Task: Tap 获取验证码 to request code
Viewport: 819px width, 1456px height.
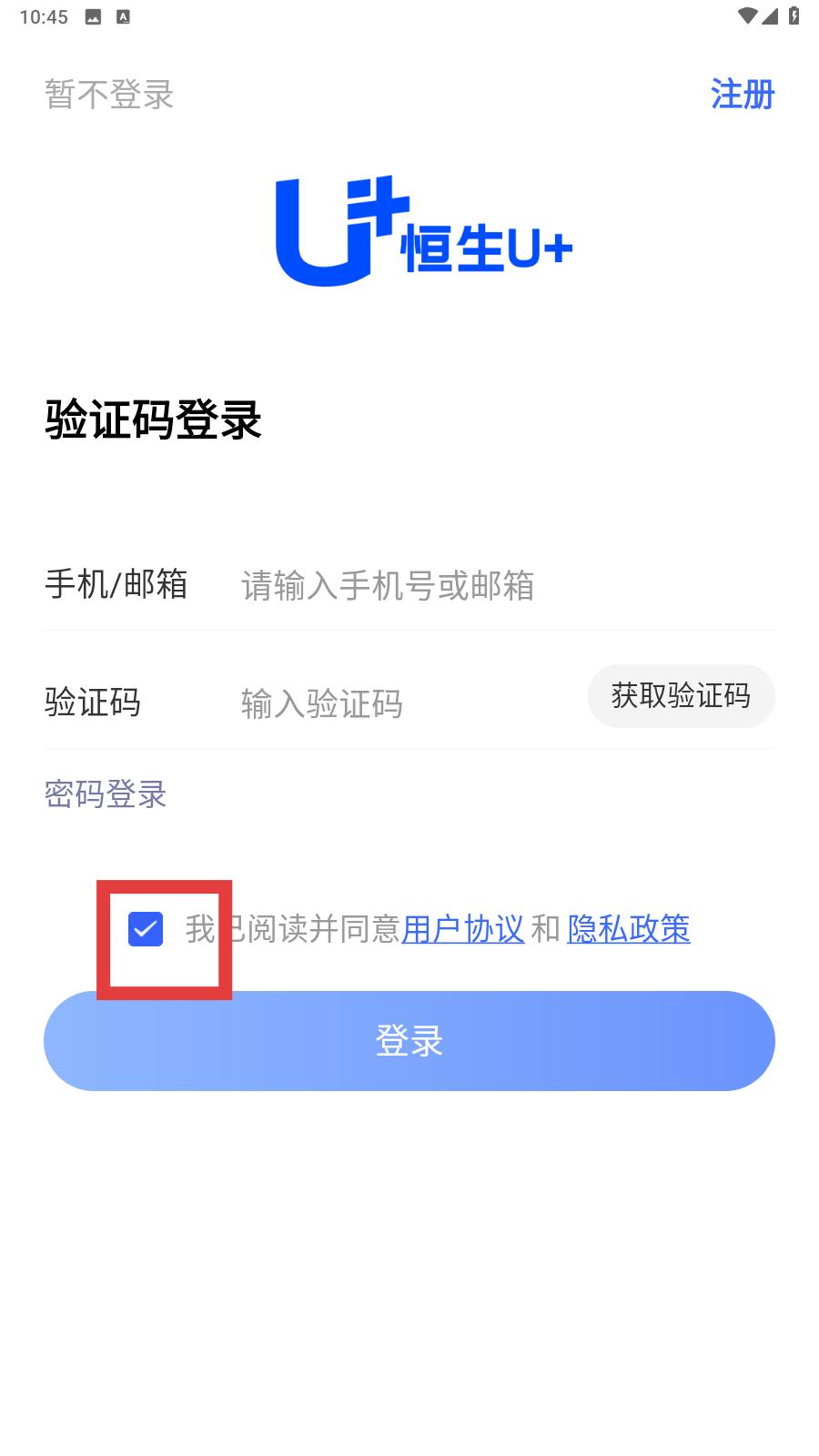Action: (681, 696)
